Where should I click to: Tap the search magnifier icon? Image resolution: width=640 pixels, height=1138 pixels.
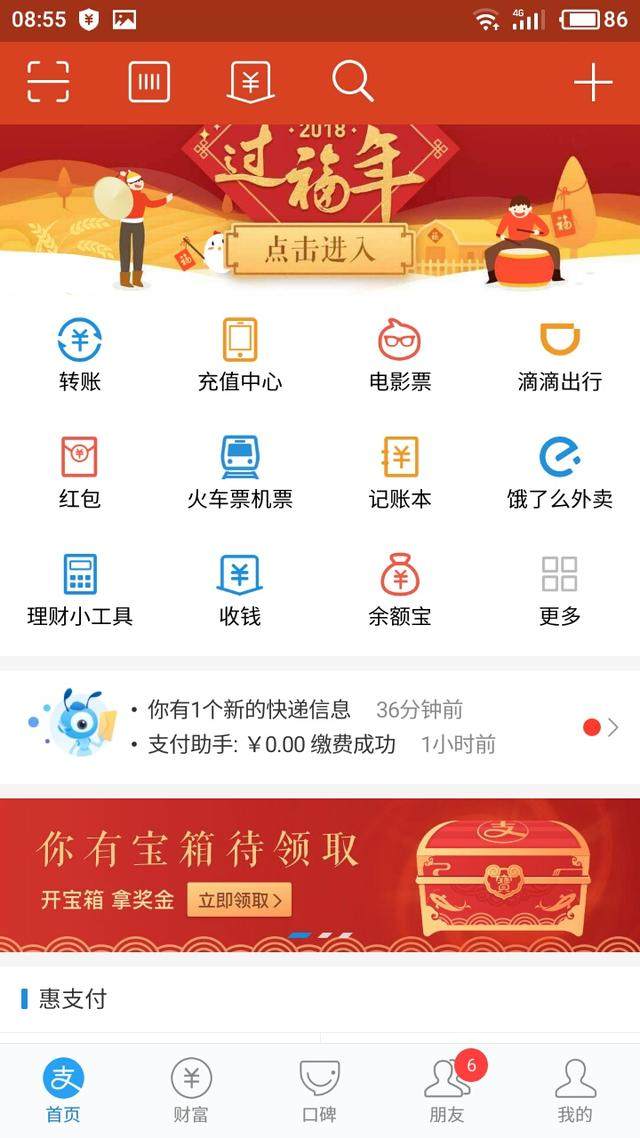pos(353,81)
